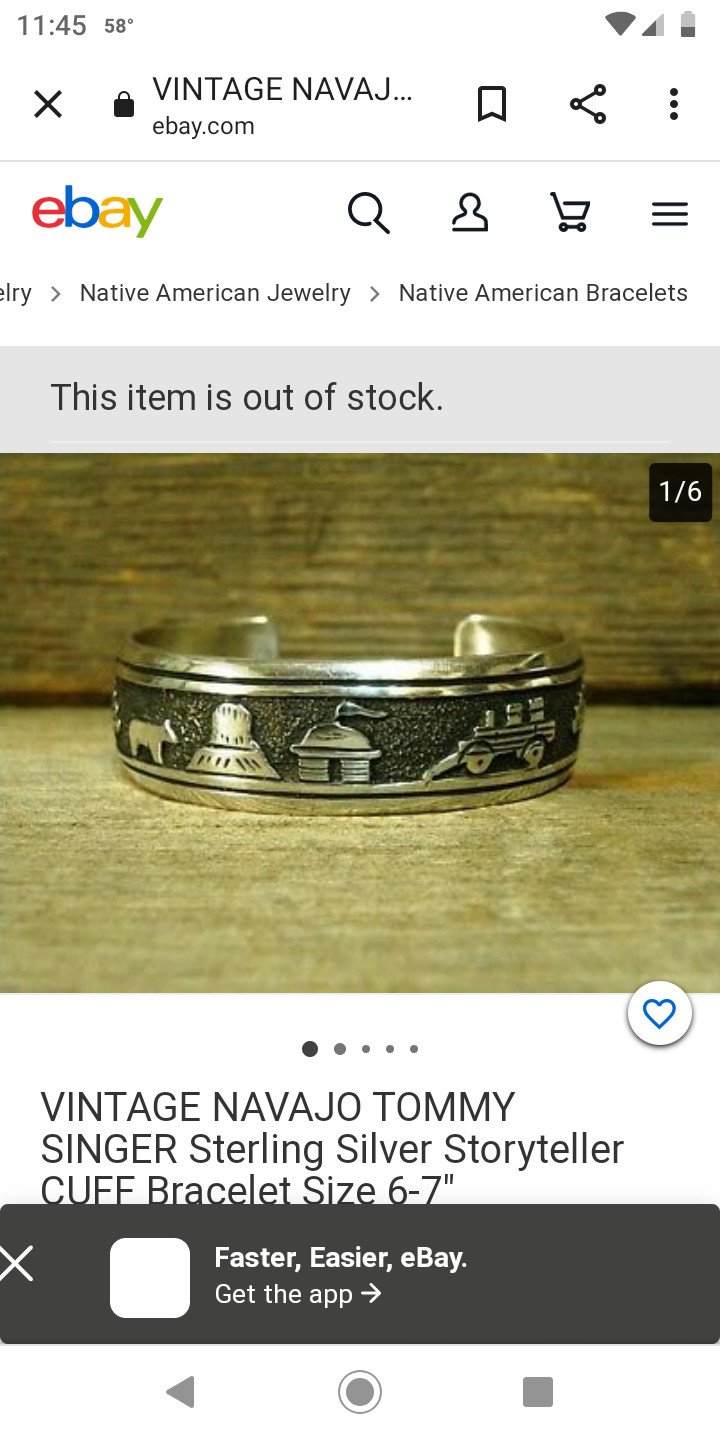Screen dimensions: 720x1440
Task: Open the browser overflow menu
Action: [x=674, y=104]
